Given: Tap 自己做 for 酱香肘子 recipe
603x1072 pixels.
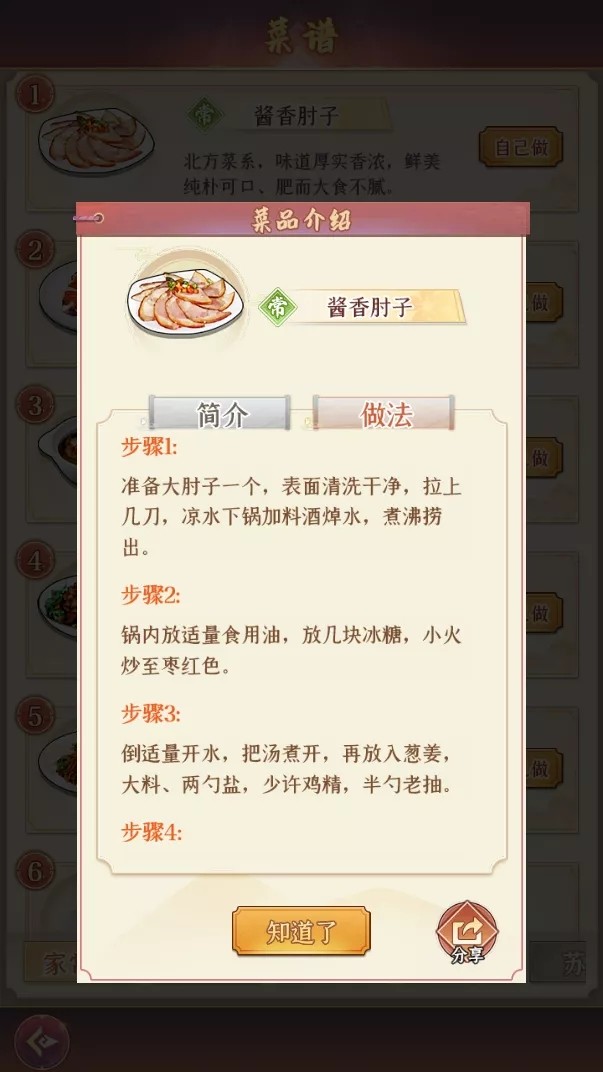Looking at the screenshot, I should click(520, 147).
